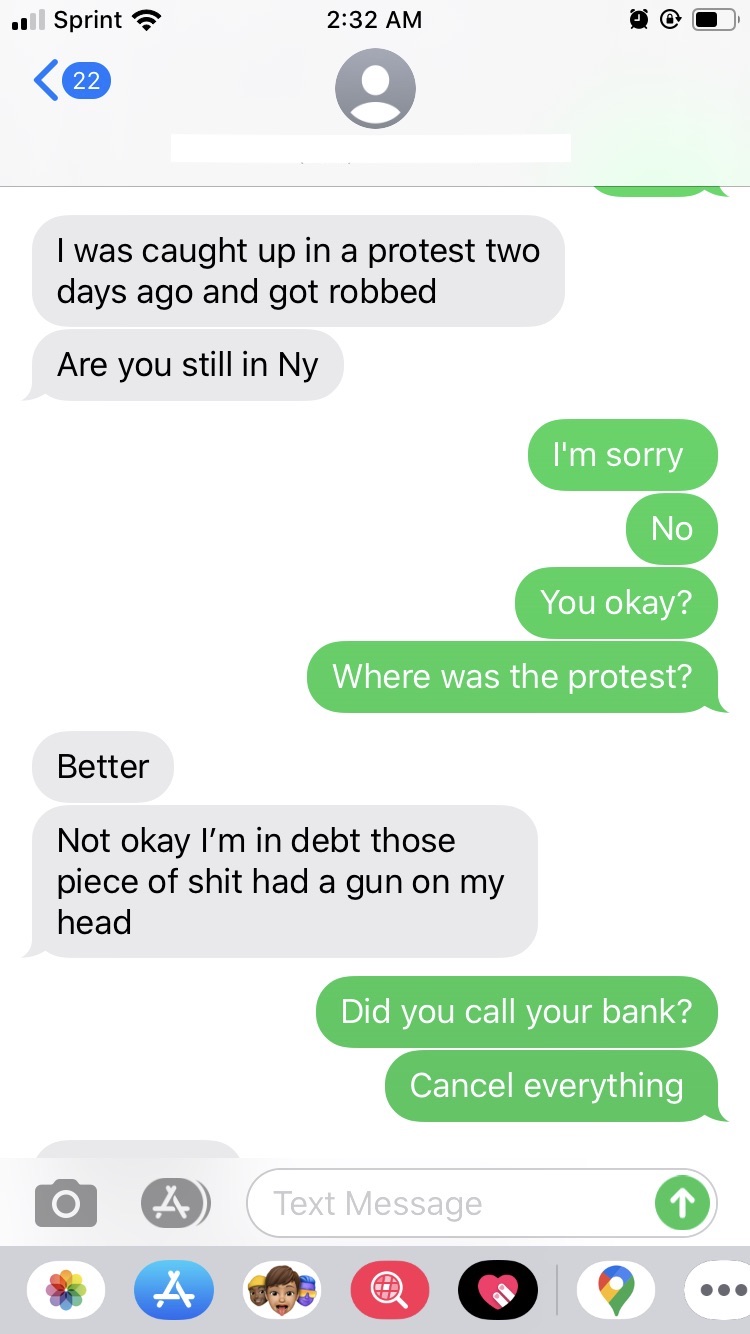
Task: Open the camera to attach a photo
Action: (66, 1204)
